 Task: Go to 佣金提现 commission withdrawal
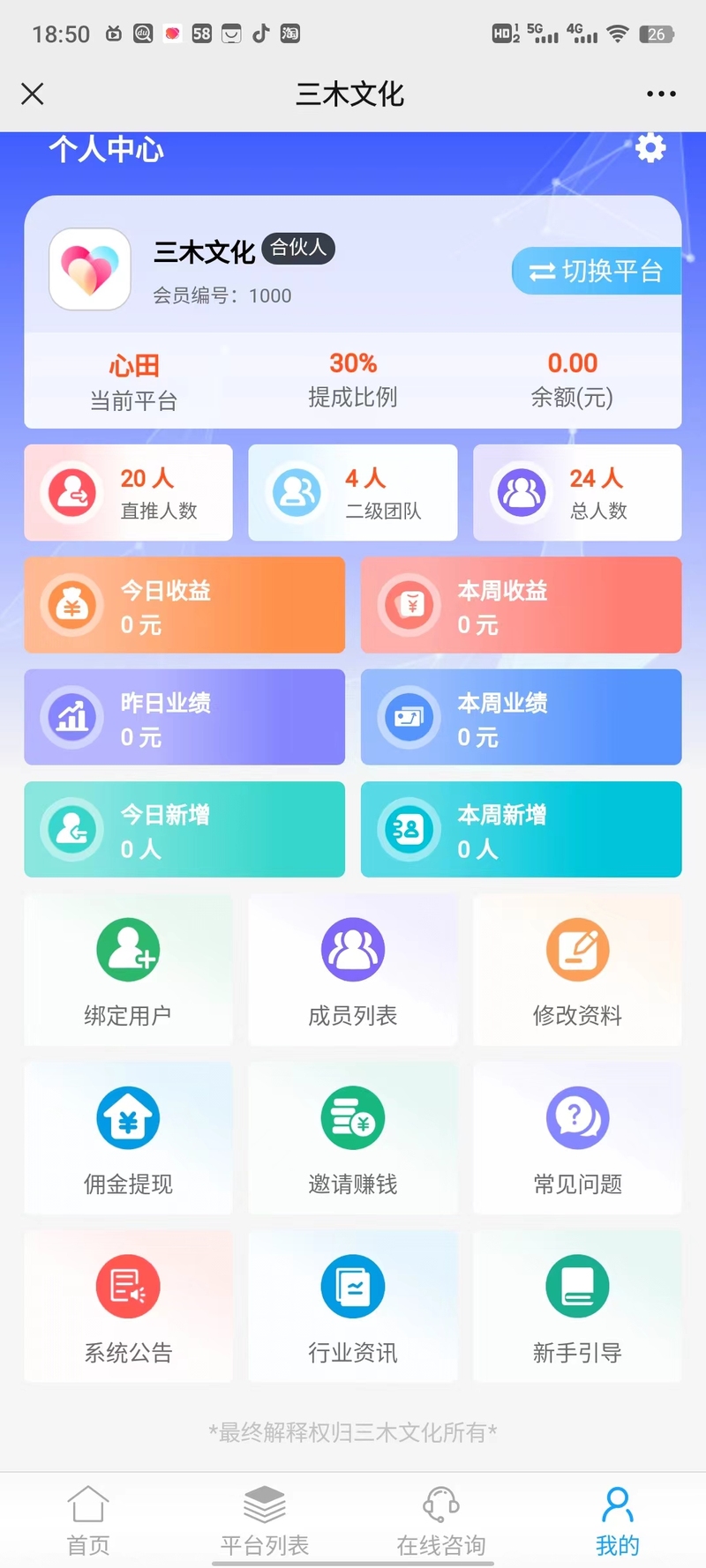(x=128, y=1139)
